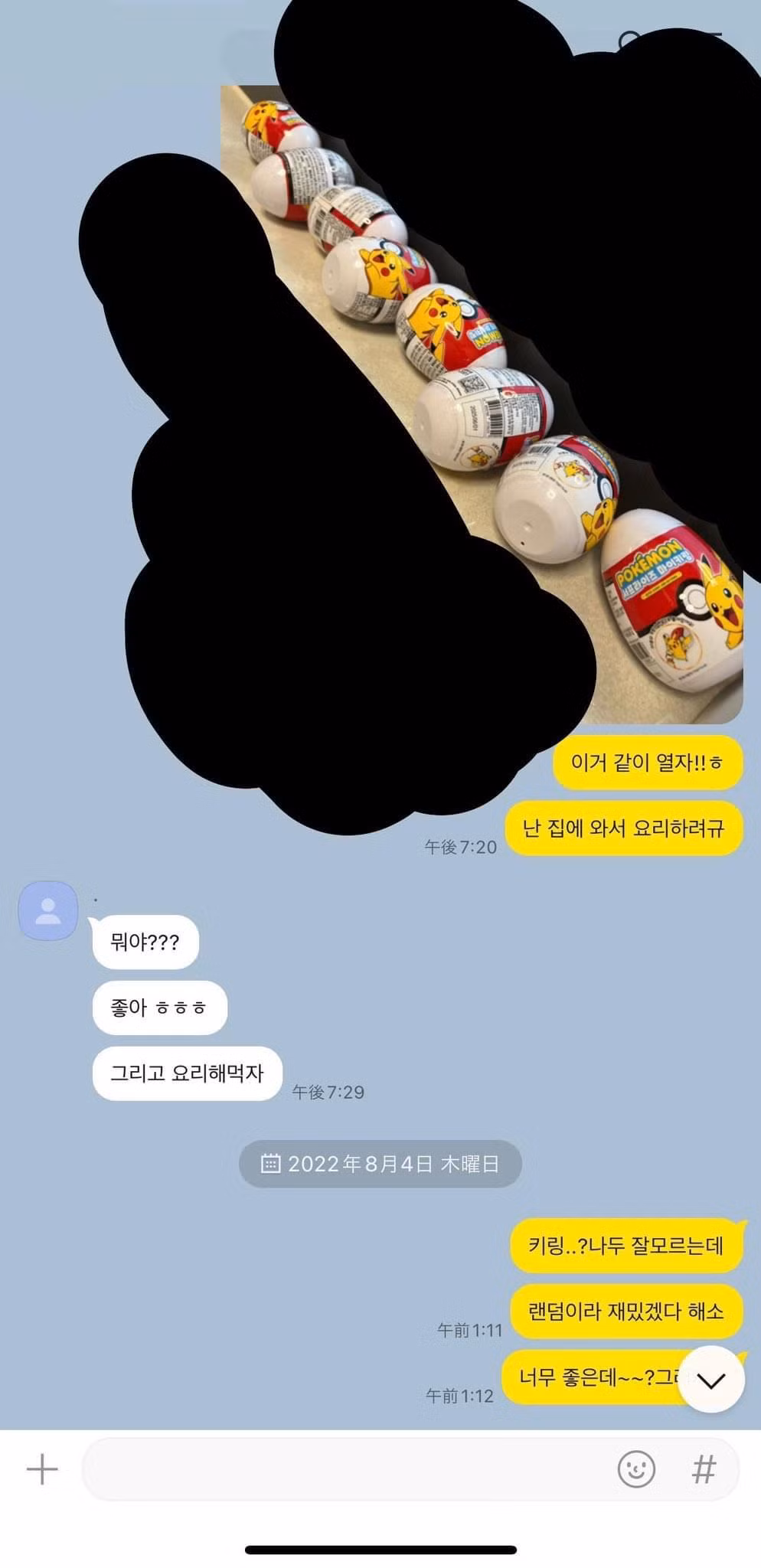
Task: Open the sender's profile avatar
Action: [x=48, y=910]
